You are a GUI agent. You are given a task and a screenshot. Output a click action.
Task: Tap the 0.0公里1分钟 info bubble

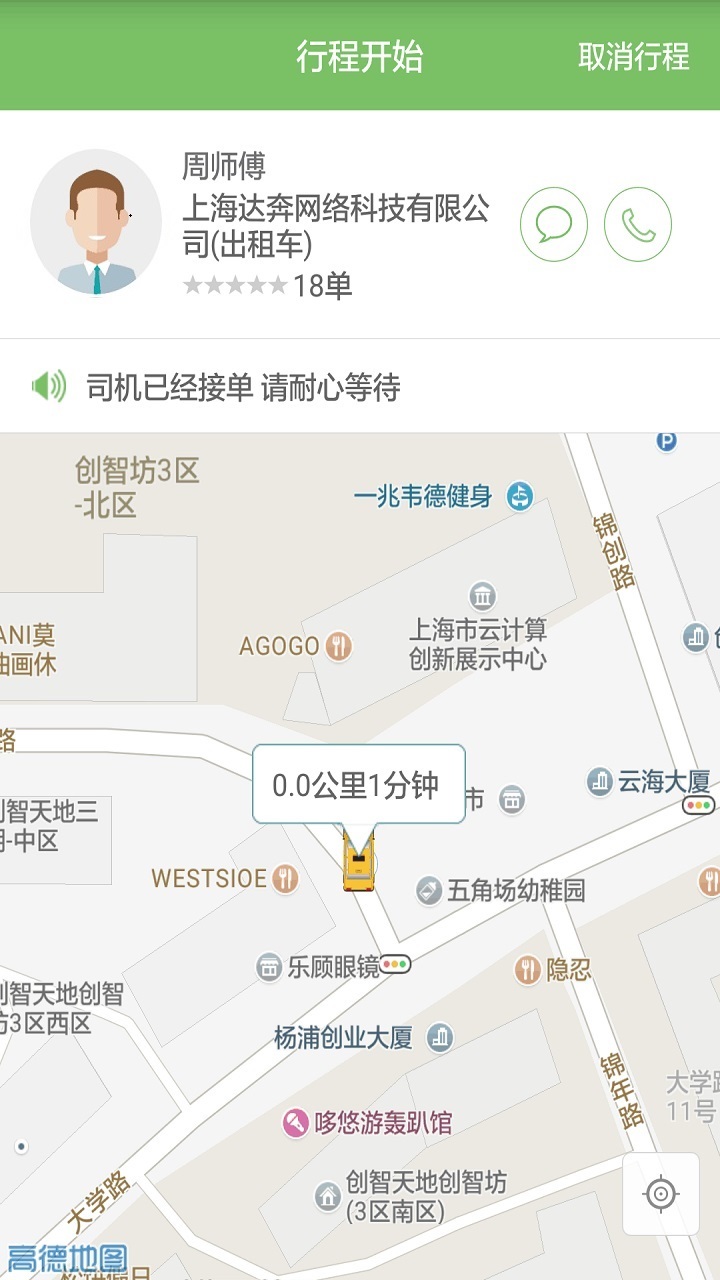click(x=357, y=785)
